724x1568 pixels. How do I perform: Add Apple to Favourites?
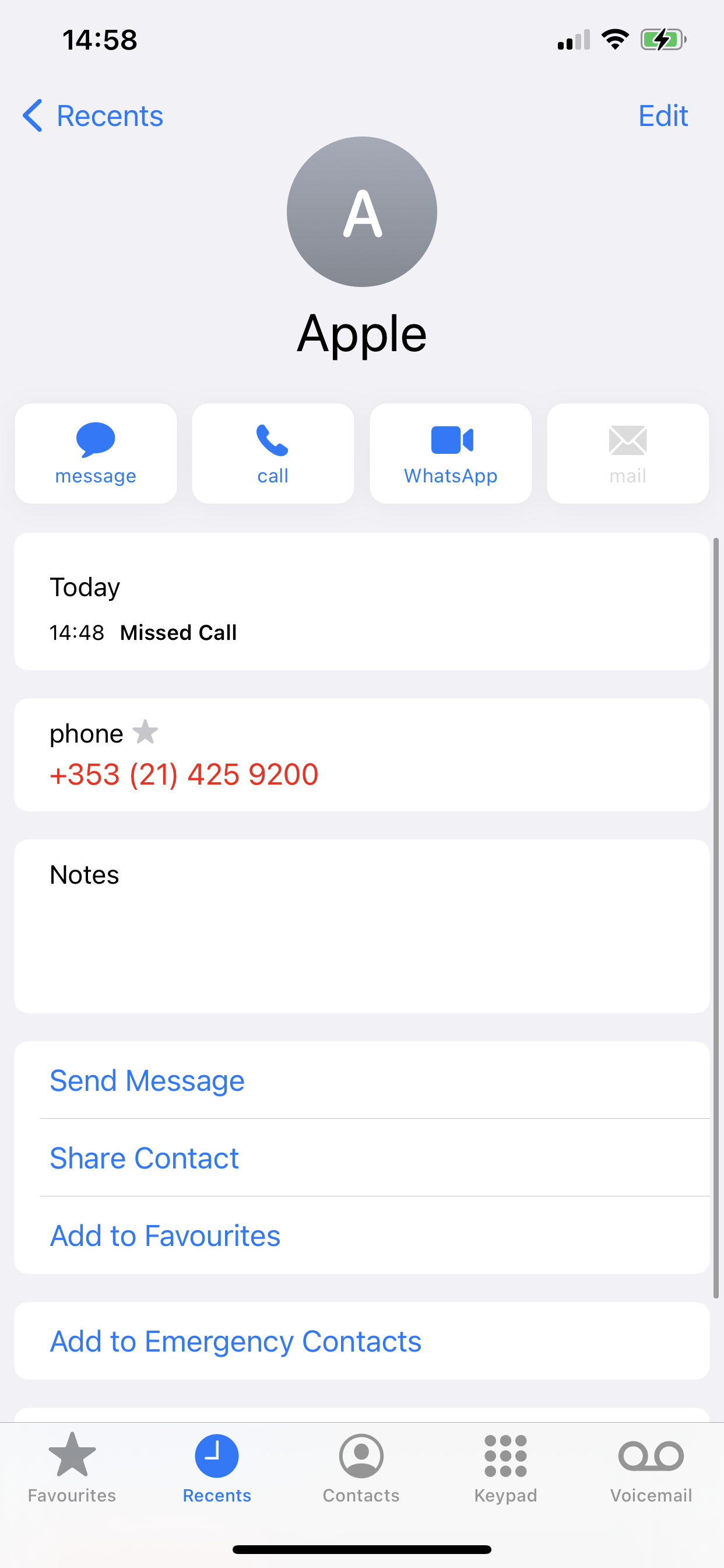tap(165, 1235)
